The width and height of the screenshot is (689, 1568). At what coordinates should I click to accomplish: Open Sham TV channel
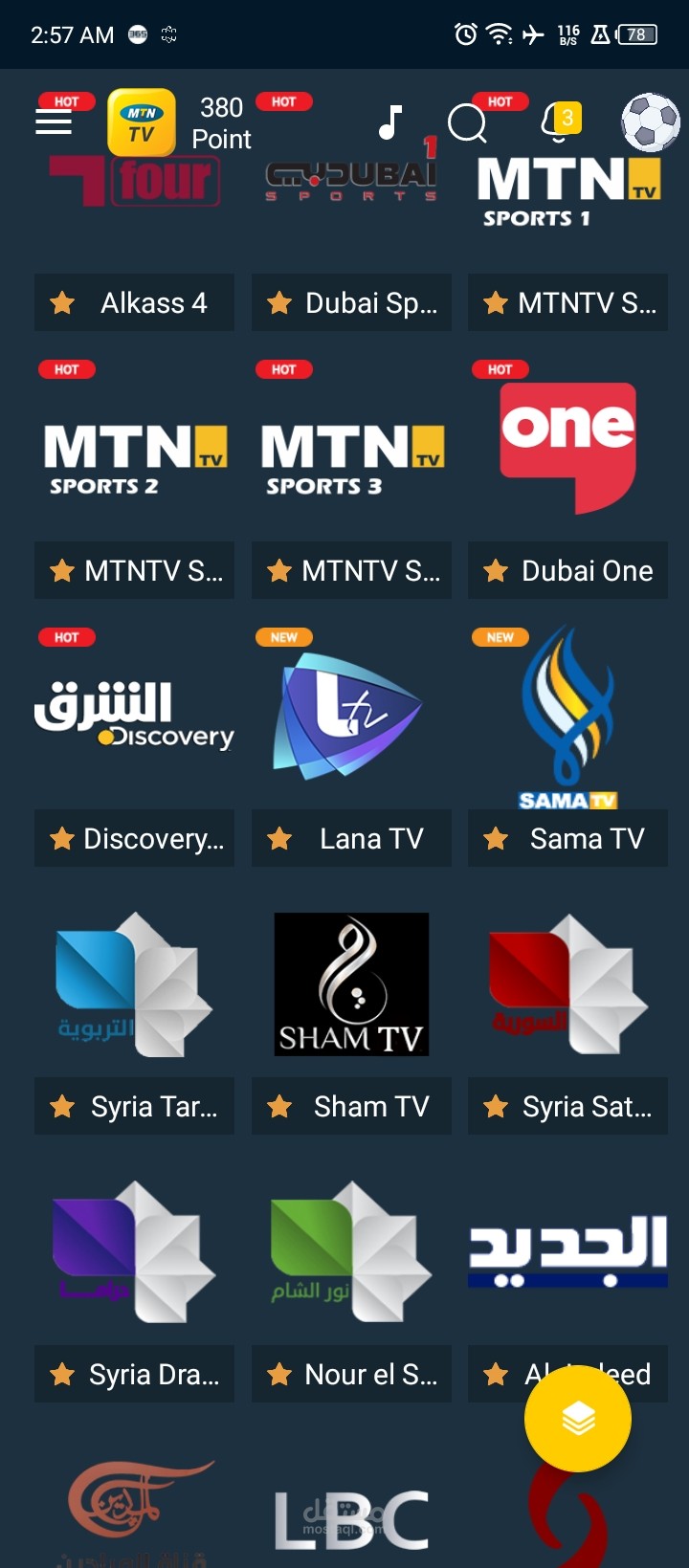pos(351,1107)
